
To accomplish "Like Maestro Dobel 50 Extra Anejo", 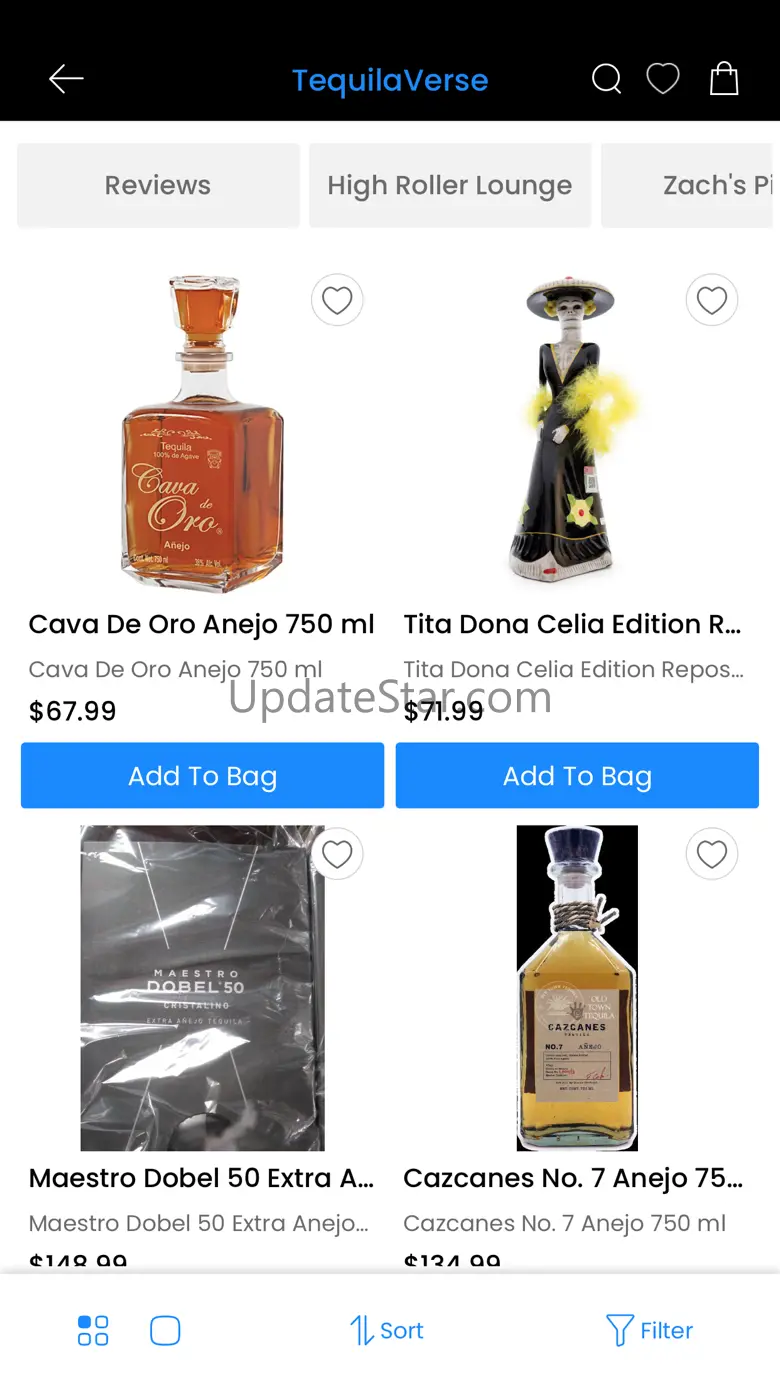I will click(x=337, y=854).
